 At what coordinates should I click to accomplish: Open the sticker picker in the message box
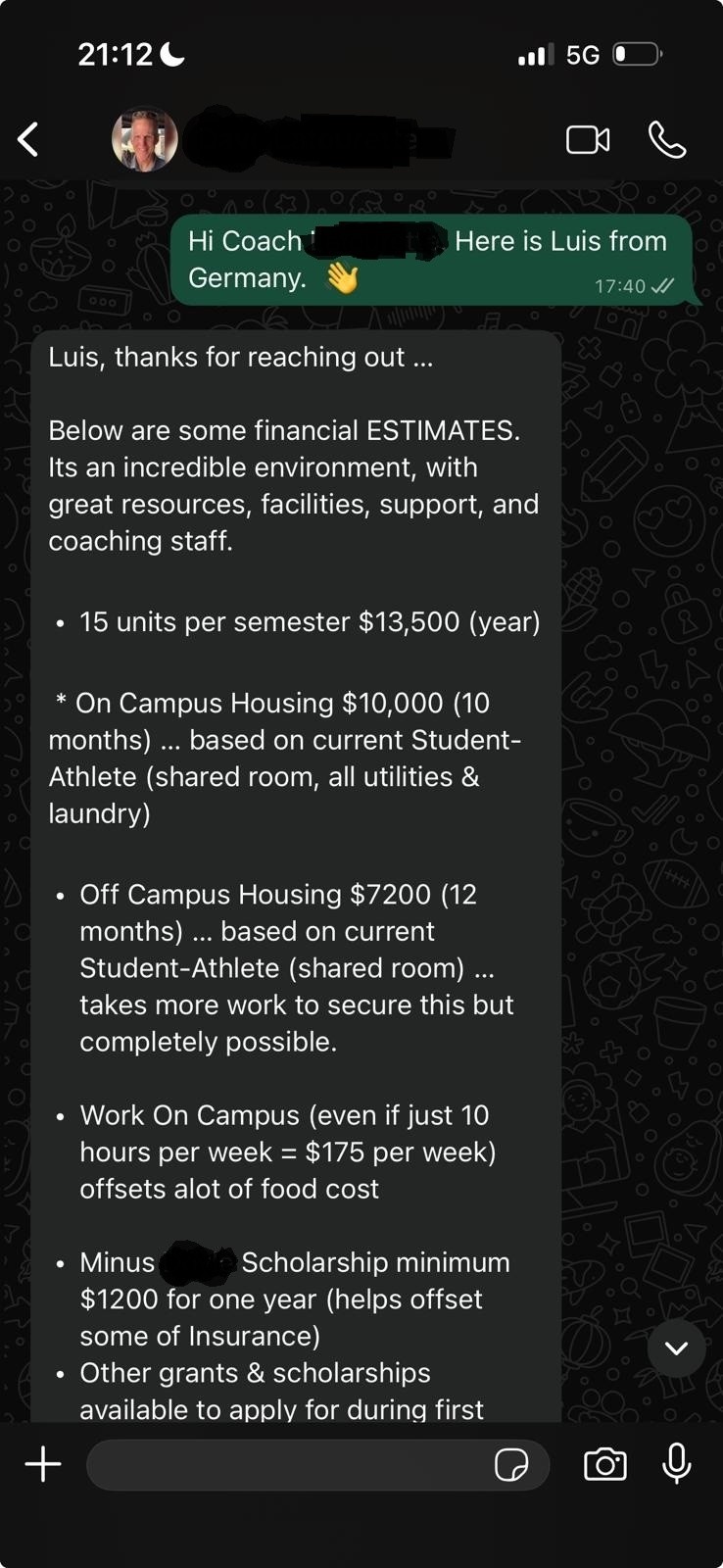(x=511, y=1465)
